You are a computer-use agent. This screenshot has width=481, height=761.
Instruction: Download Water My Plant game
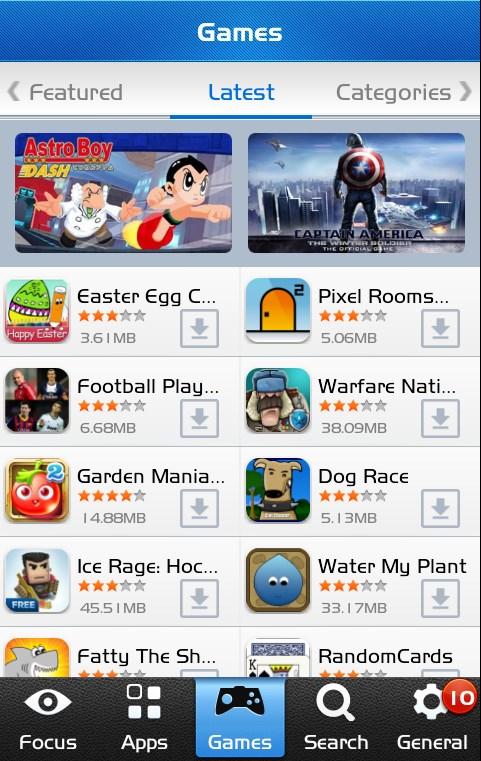click(x=440, y=598)
